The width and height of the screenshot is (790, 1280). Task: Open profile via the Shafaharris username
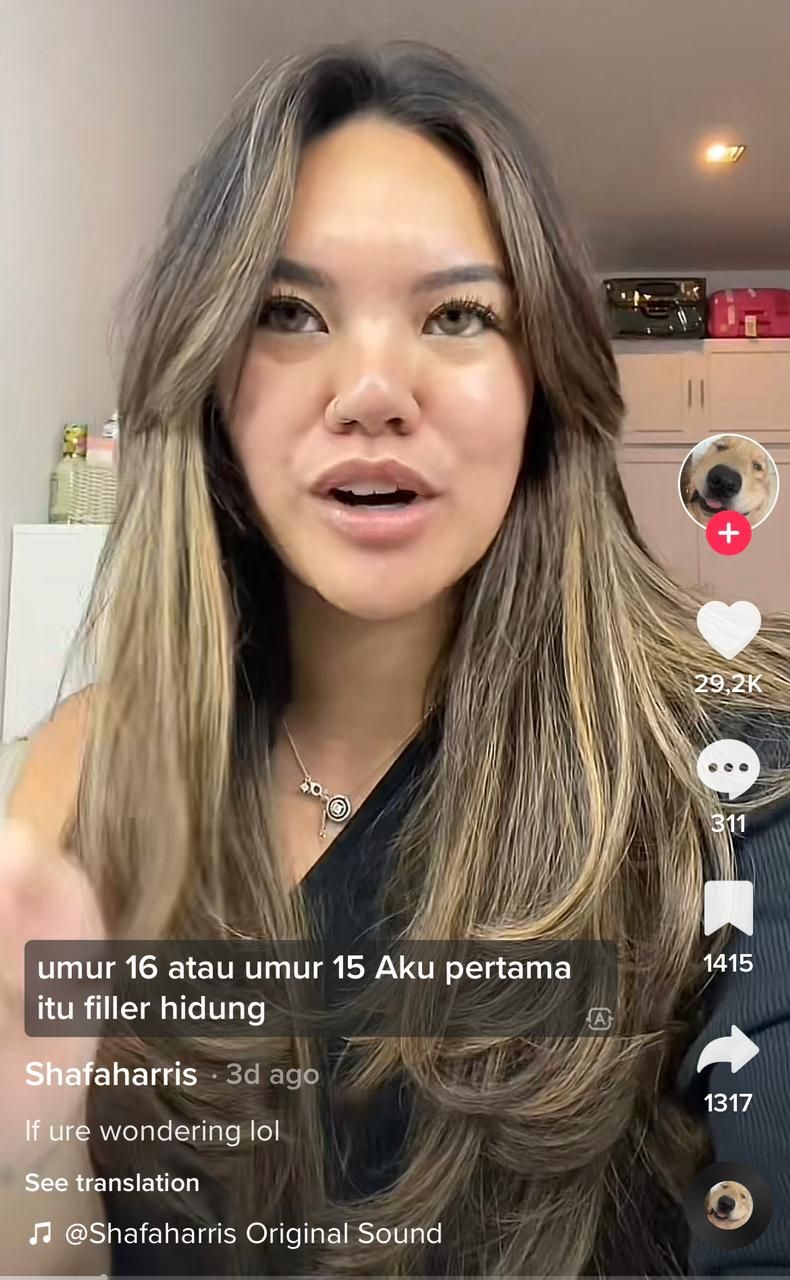click(113, 1075)
